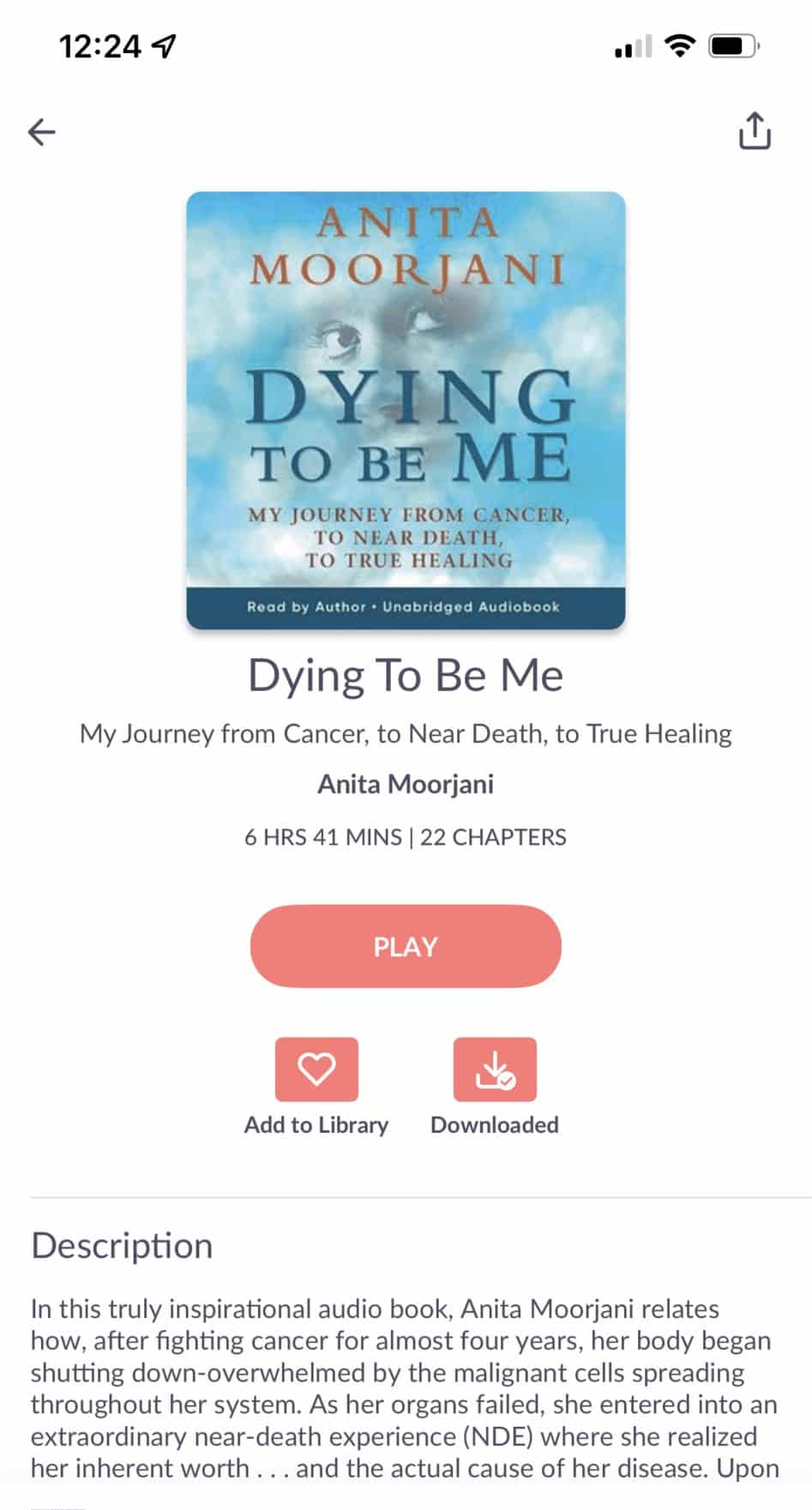Viewport: 812px width, 1510px height.
Task: Toggle the downloaded state of the audiobook
Action: coord(493,1068)
